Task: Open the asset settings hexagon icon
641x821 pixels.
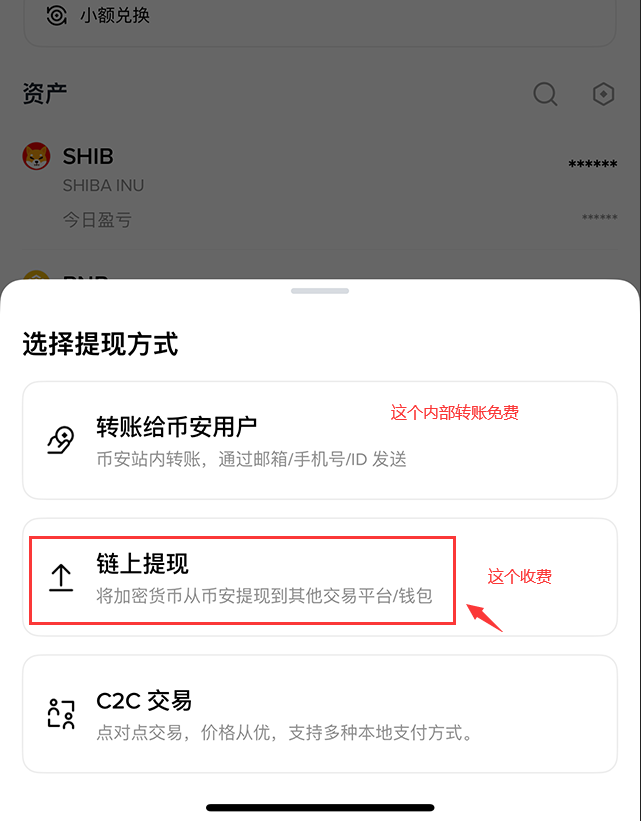Action: [603, 94]
